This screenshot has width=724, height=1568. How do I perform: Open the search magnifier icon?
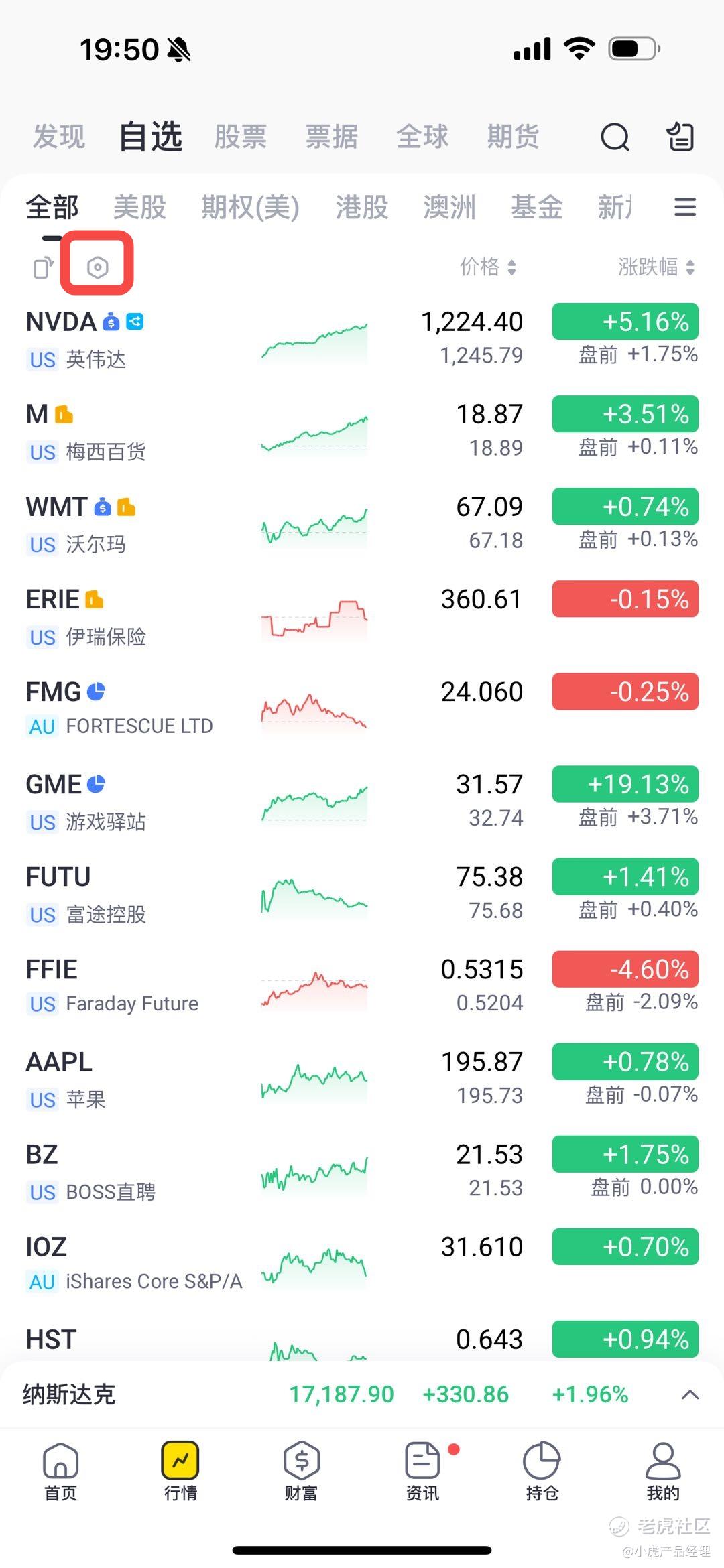pyautogui.click(x=614, y=138)
